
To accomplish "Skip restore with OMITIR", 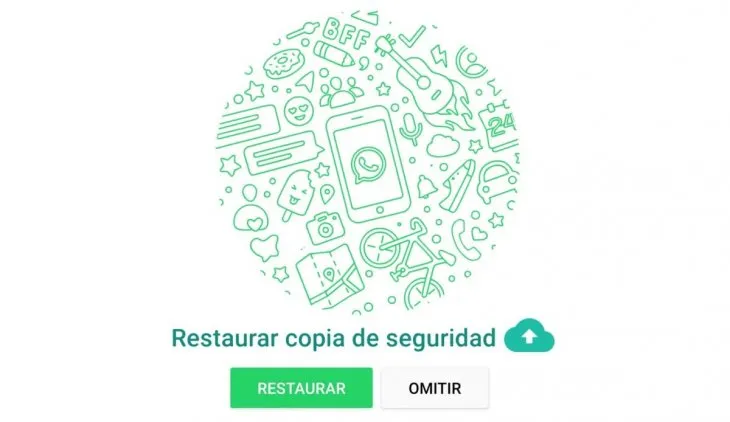I will (x=435, y=388).
